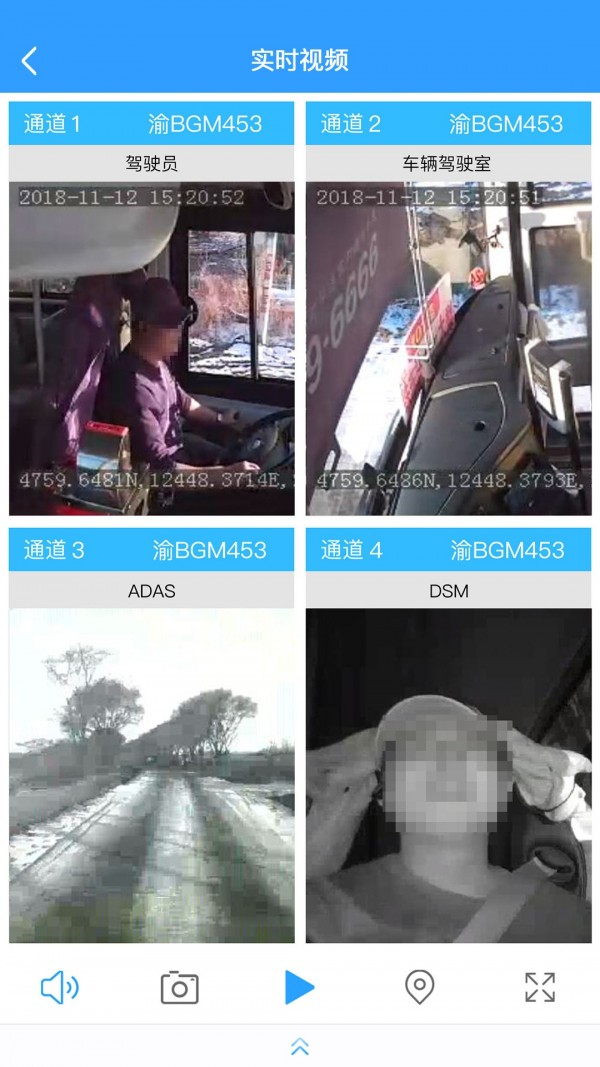Go back from the 实时视频 screen

(29, 61)
